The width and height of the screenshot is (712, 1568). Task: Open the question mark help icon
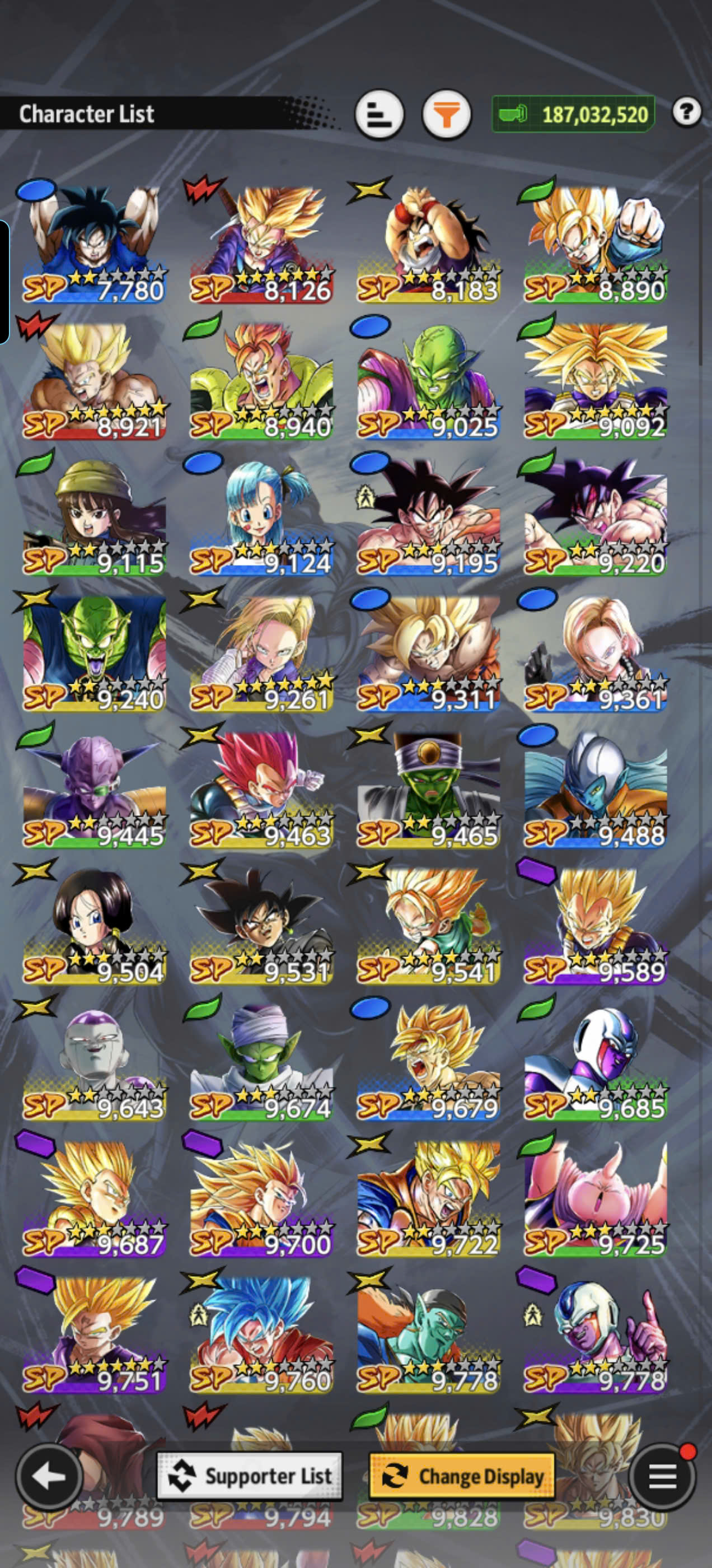pyautogui.click(x=687, y=112)
